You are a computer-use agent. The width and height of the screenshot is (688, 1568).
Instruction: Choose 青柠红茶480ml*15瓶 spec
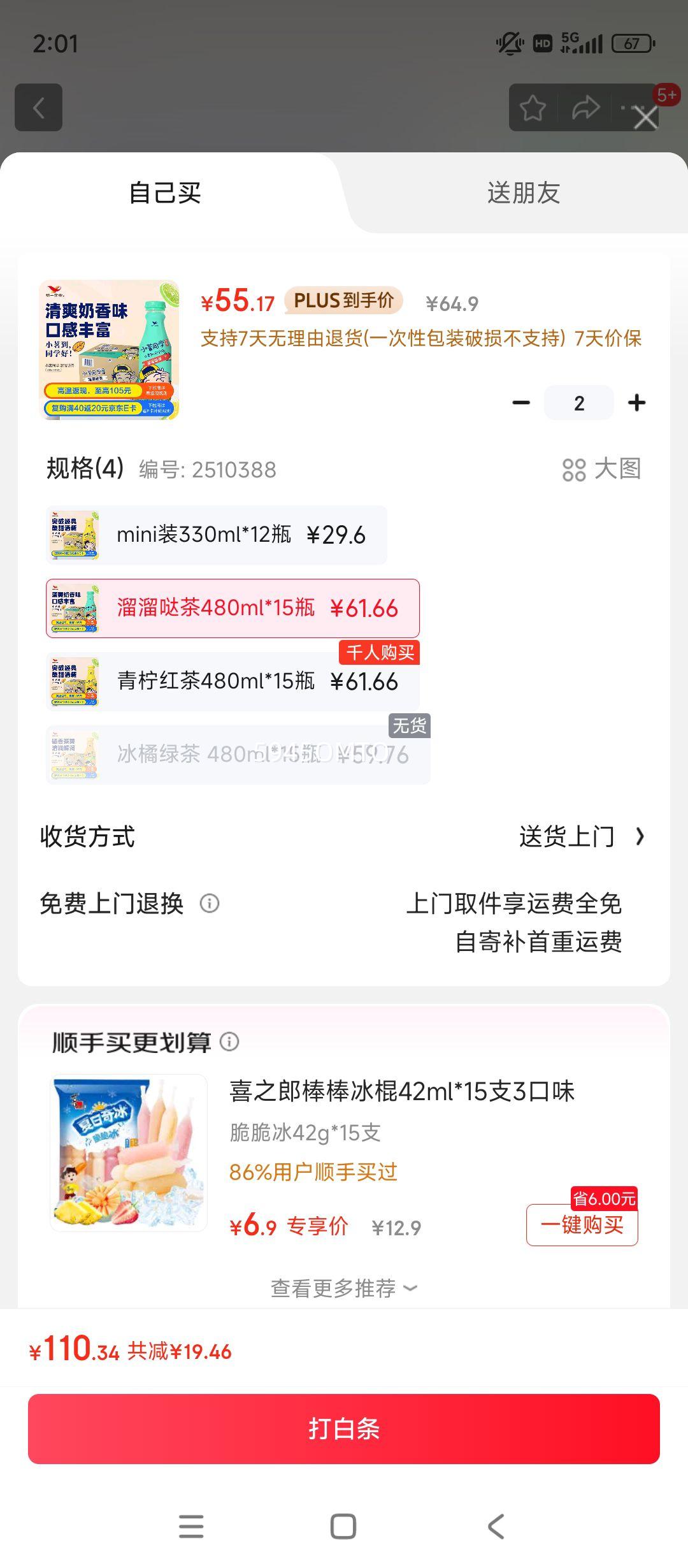(233, 681)
